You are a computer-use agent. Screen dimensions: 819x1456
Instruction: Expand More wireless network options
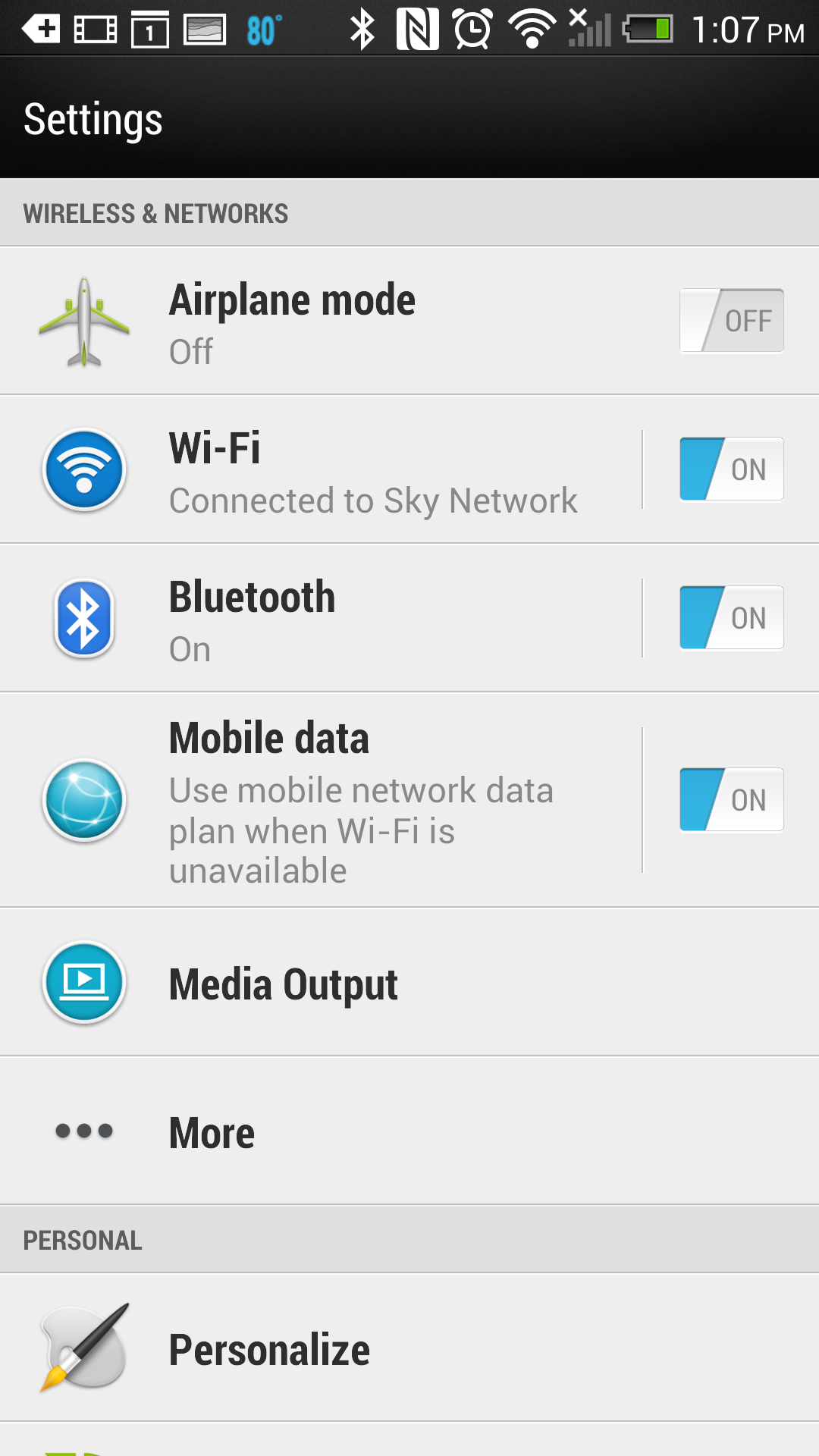click(303, 1131)
